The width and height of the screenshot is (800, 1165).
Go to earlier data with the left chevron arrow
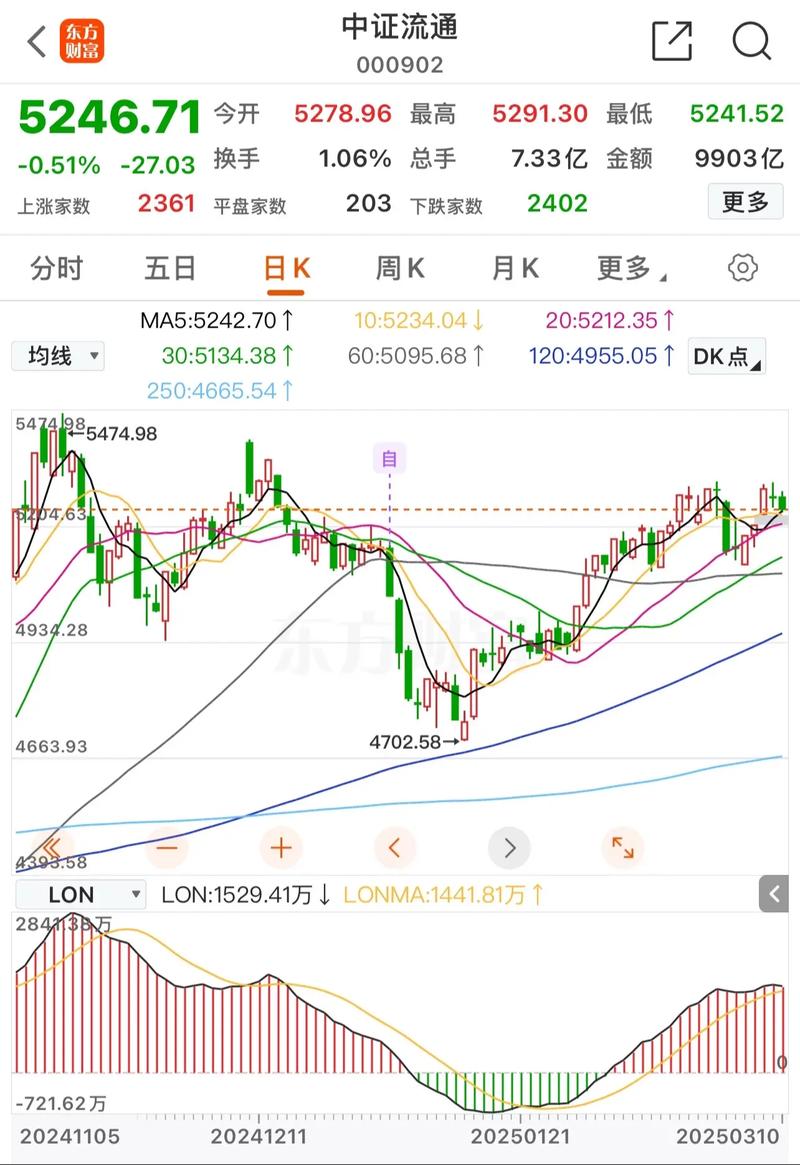pyautogui.click(x=395, y=847)
